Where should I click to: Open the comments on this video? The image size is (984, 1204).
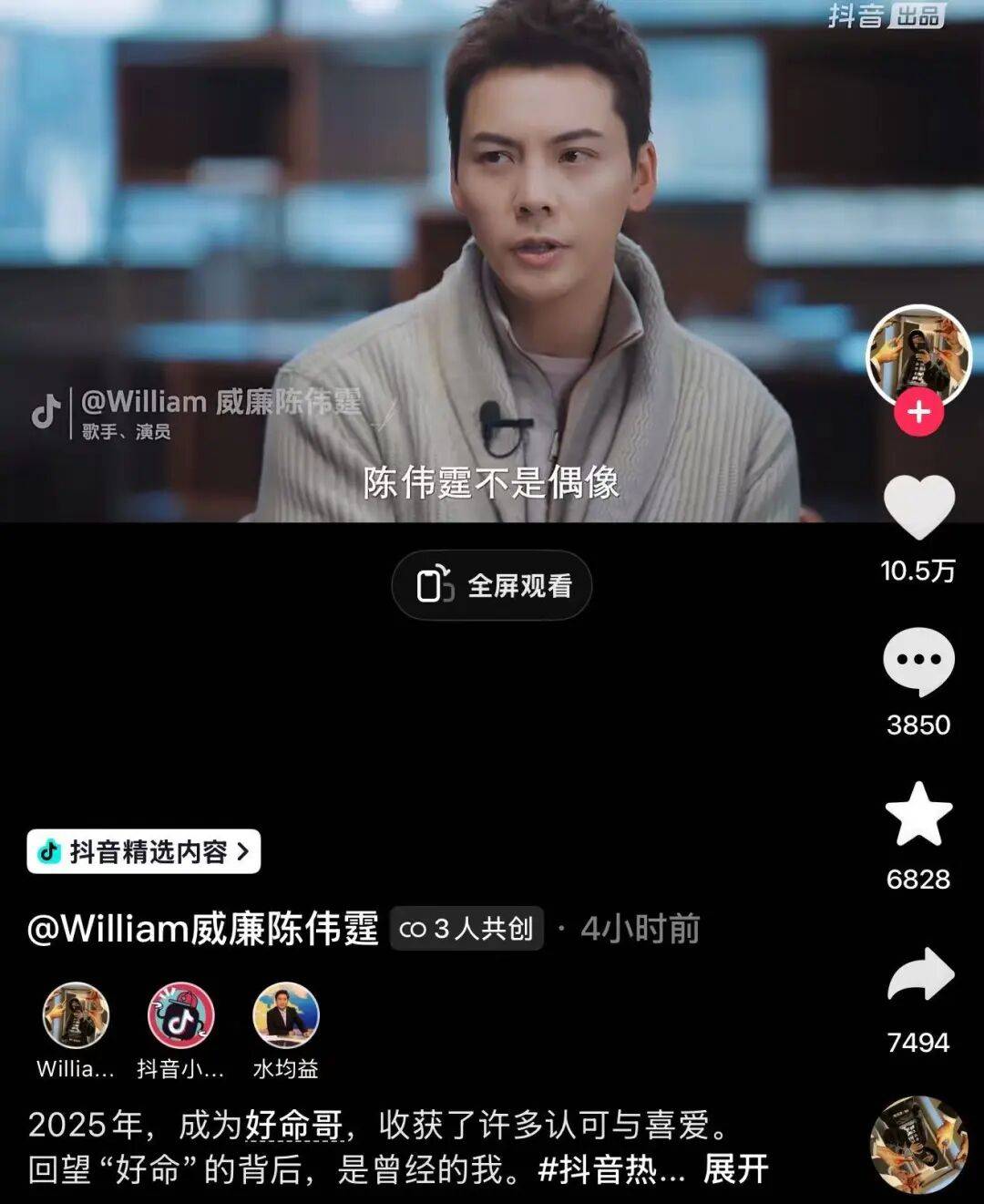point(918,663)
